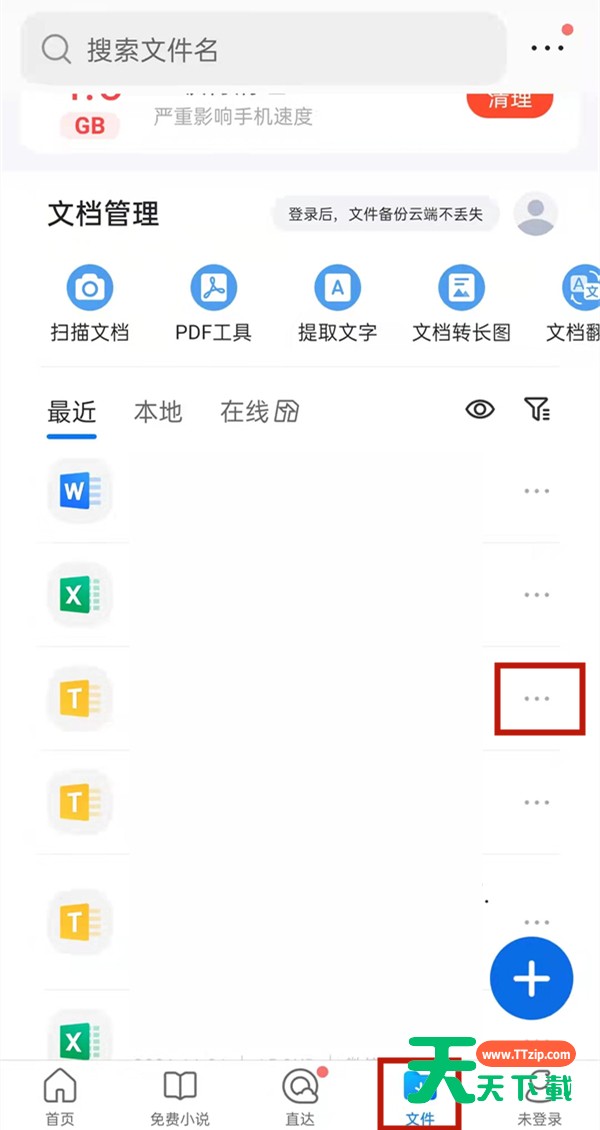The image size is (600, 1130).
Task: Open the file filter icon
Action: point(537,409)
